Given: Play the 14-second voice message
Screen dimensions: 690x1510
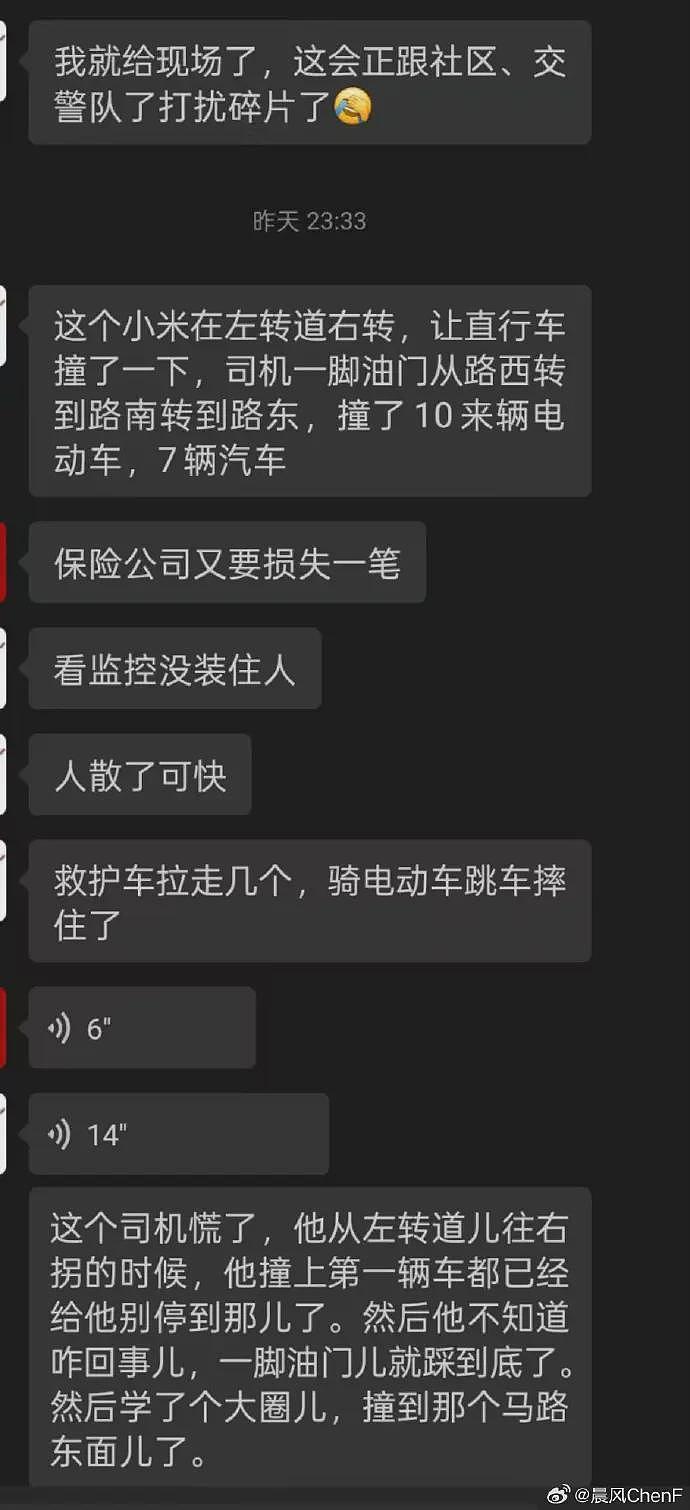Looking at the screenshot, I should point(178,1134).
